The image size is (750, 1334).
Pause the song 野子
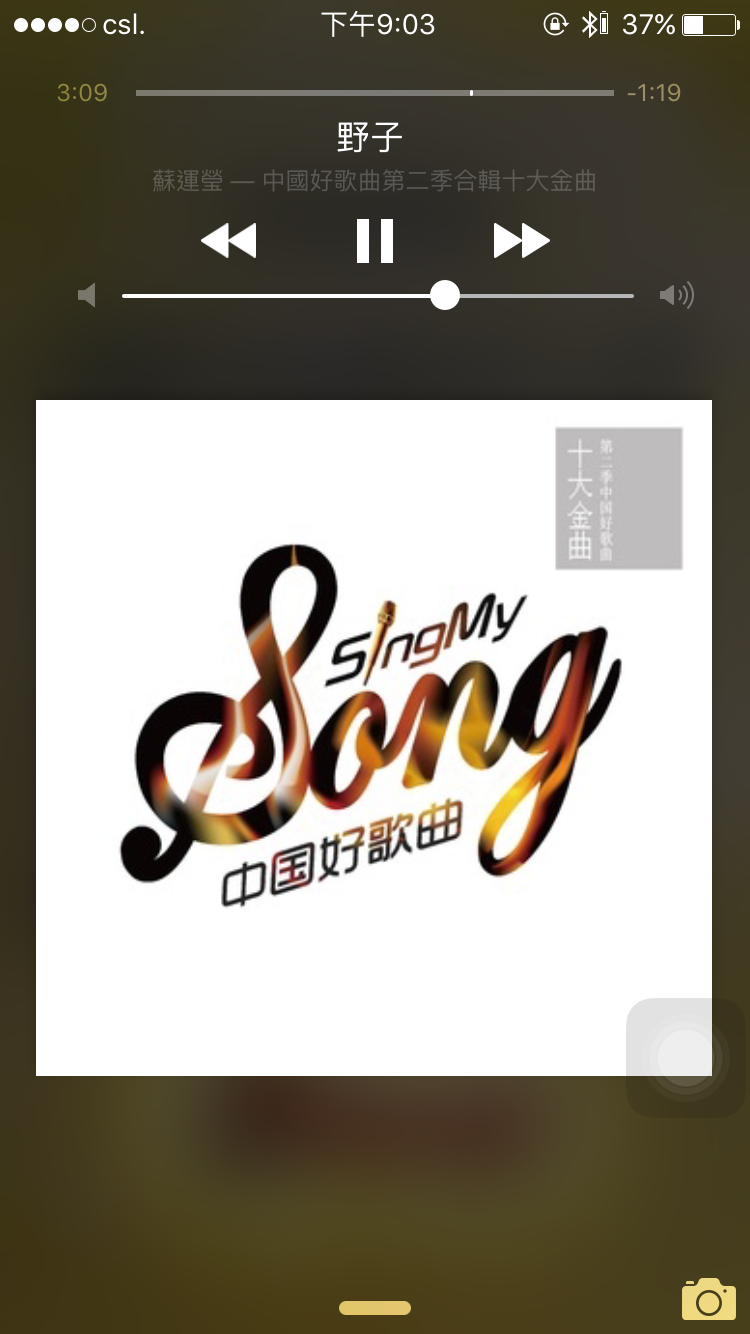click(x=375, y=241)
